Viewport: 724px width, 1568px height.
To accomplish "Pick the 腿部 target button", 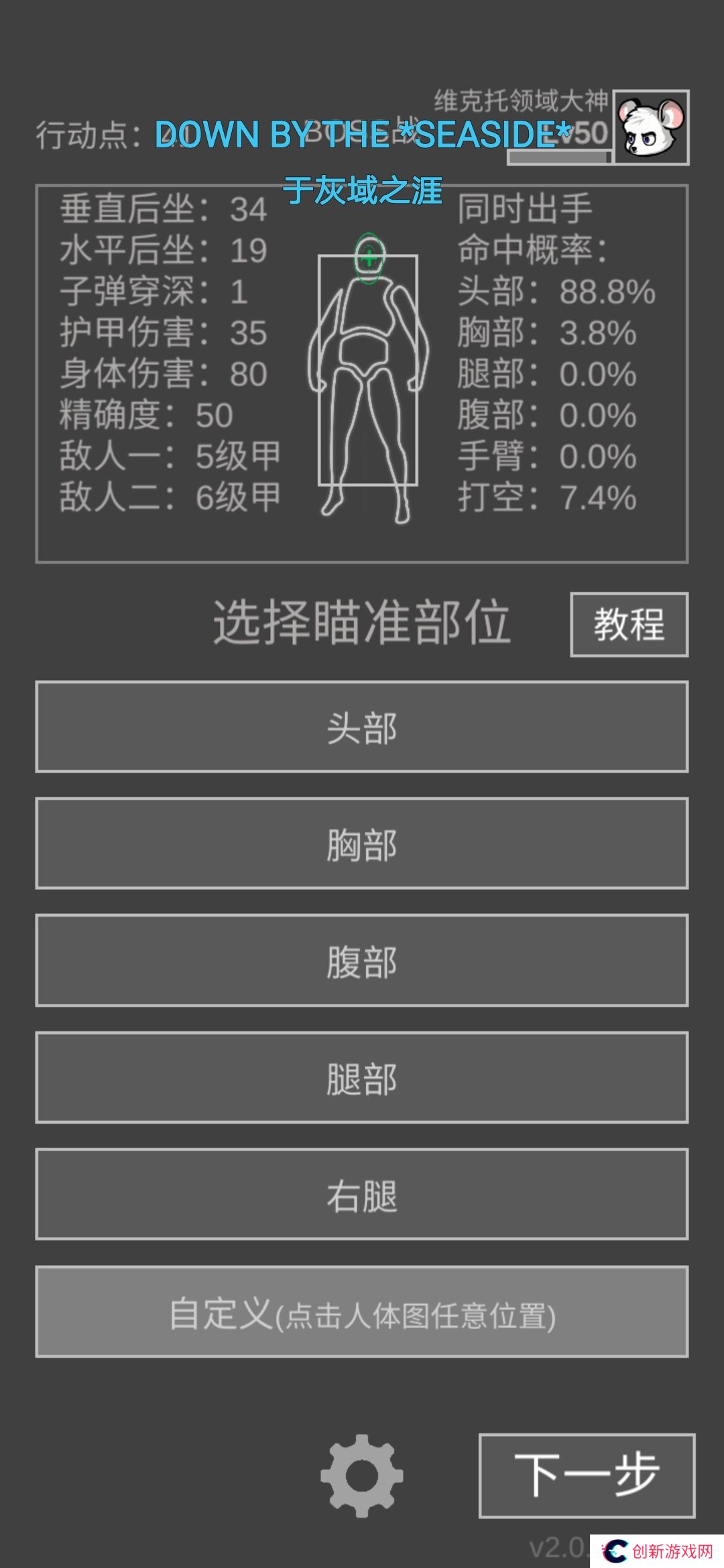I will pos(362,1077).
